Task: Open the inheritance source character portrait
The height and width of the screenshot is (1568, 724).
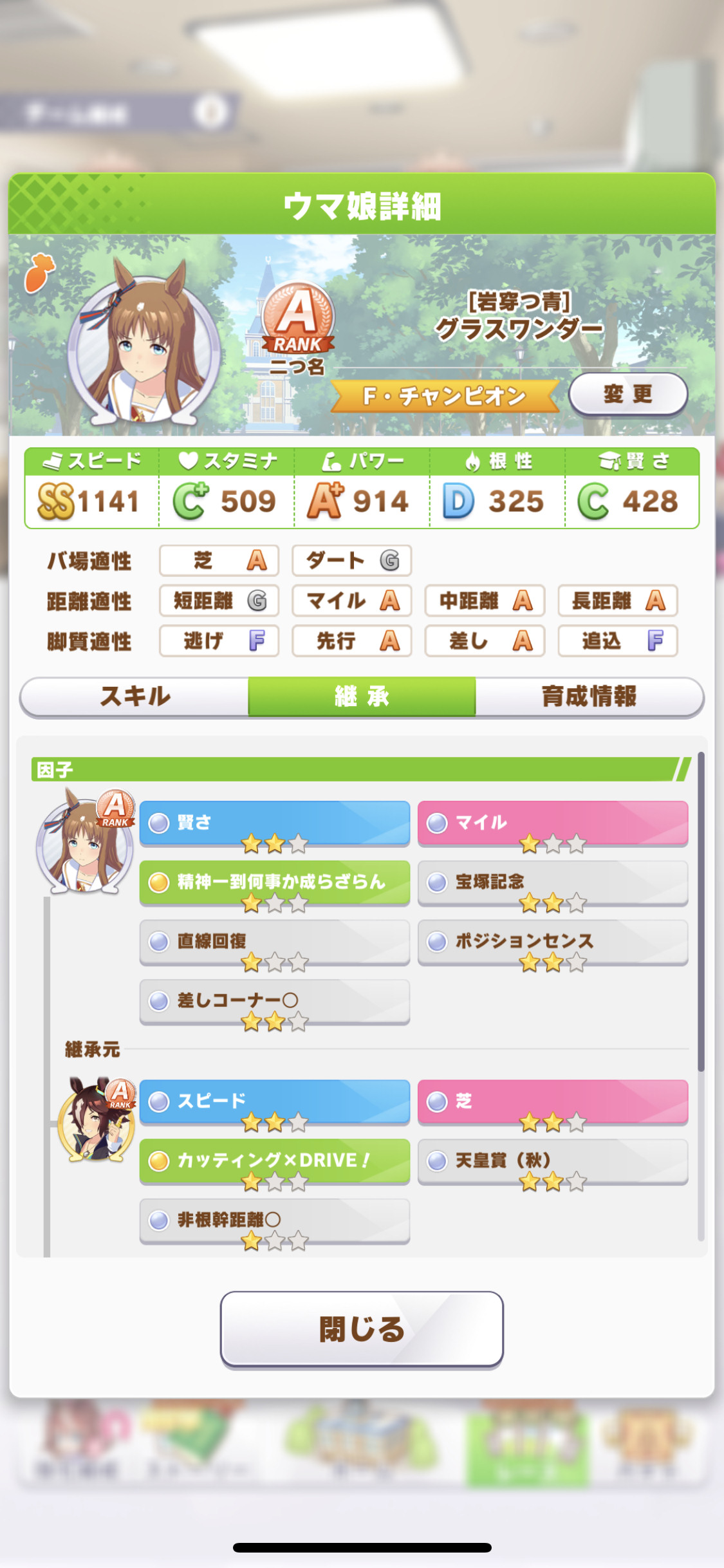Action: [97, 1120]
